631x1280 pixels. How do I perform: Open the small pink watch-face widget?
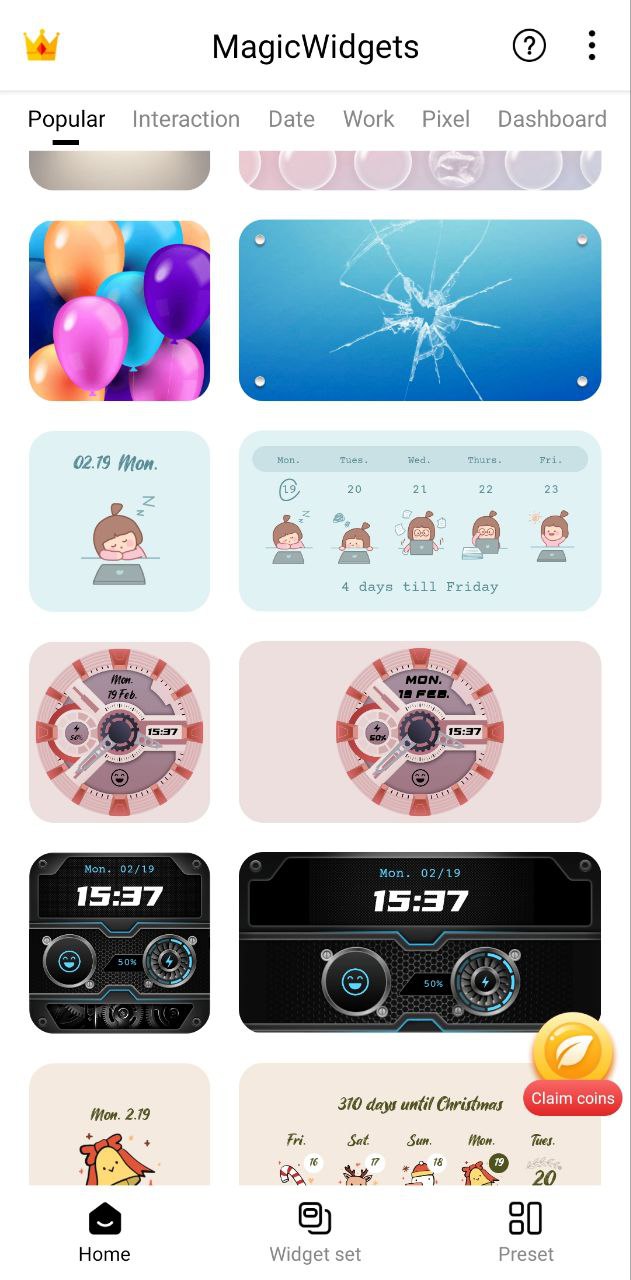(x=120, y=731)
